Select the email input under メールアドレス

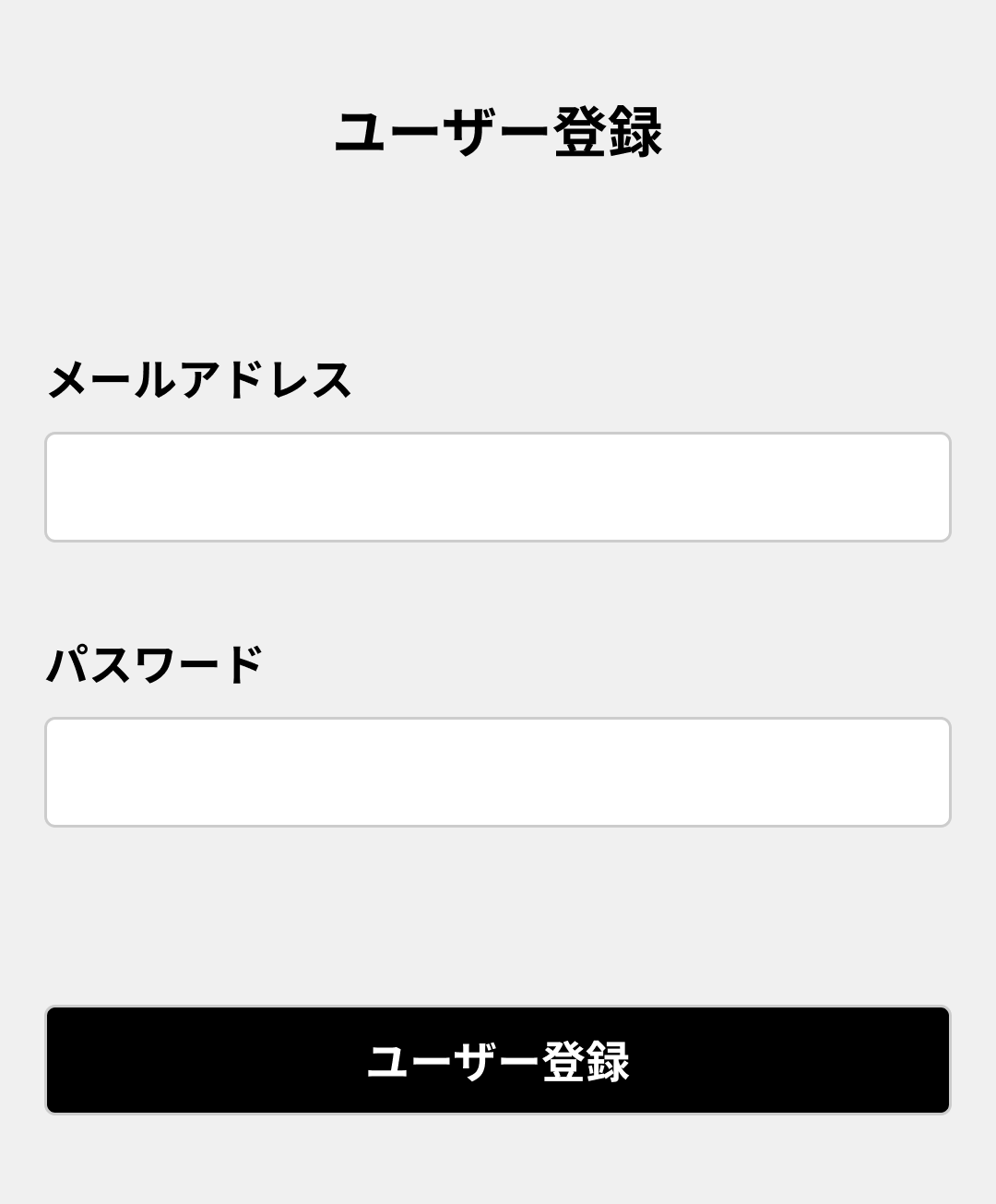click(498, 486)
